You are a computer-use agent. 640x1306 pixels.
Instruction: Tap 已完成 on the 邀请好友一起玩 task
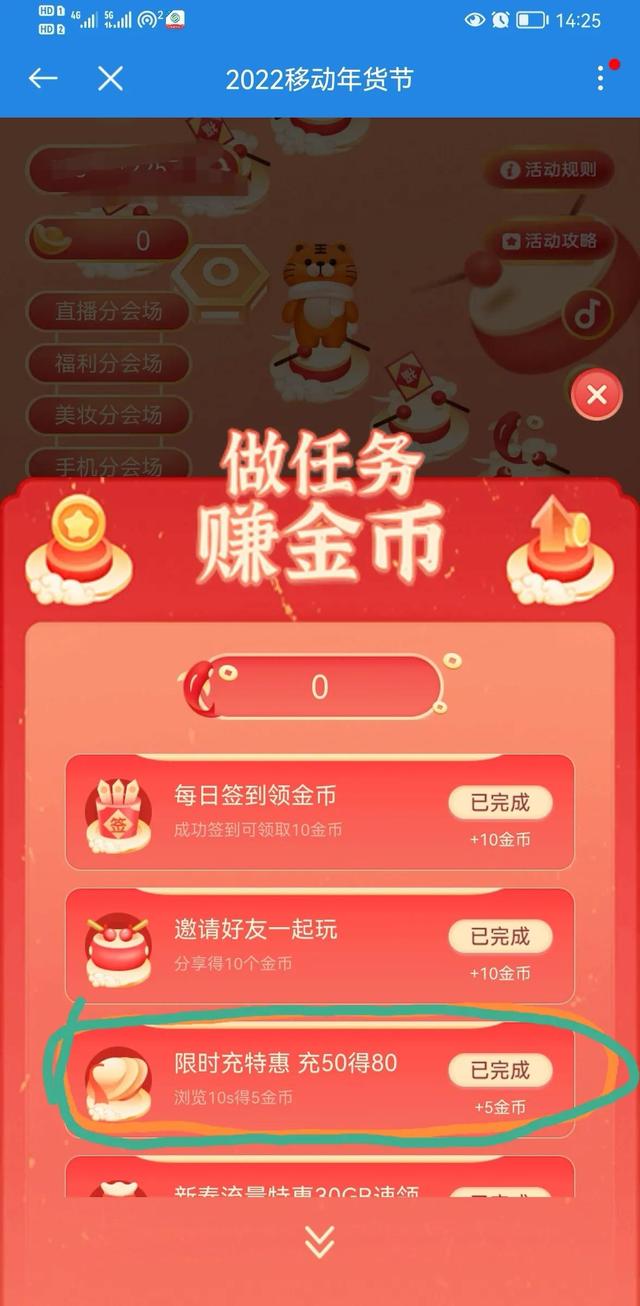(x=500, y=937)
